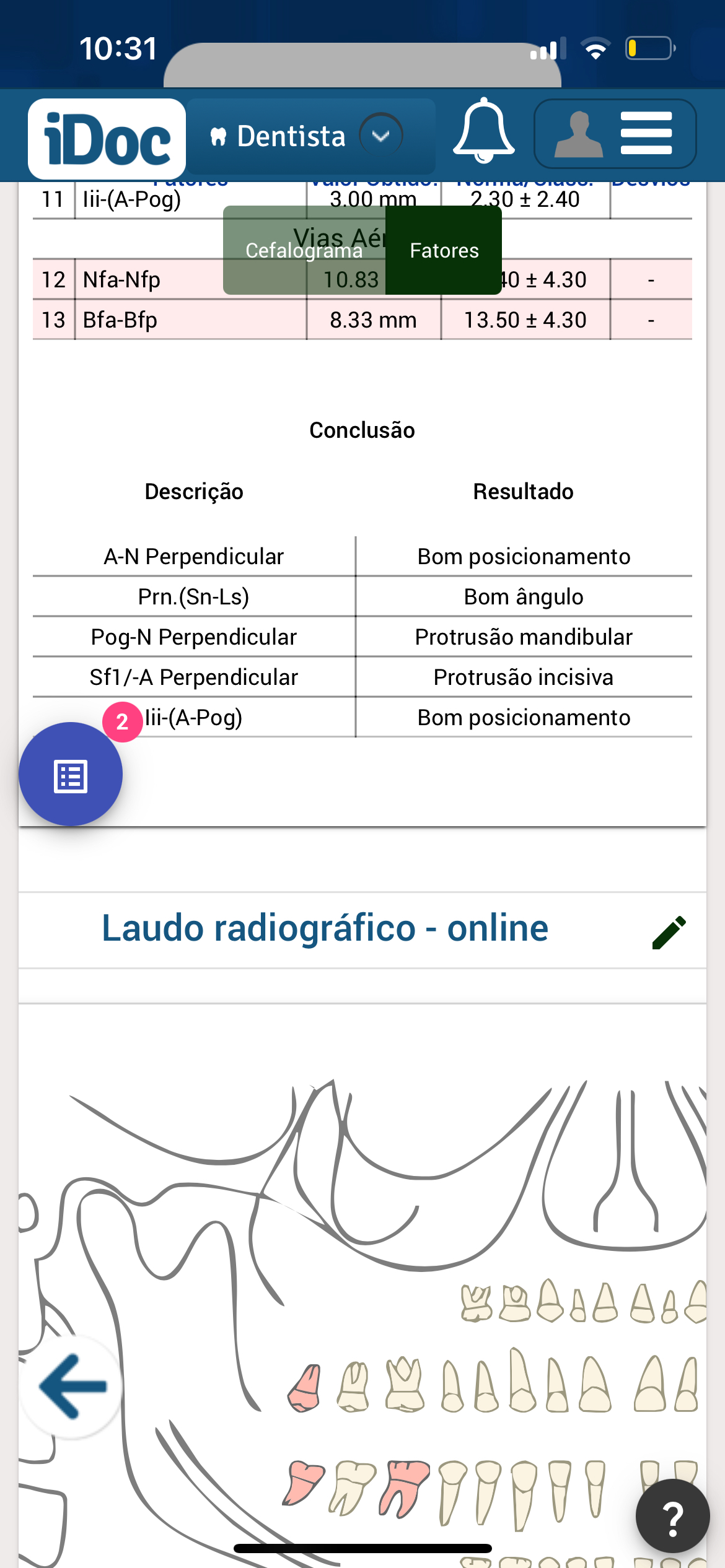Expand the Dentista profile dropdown
Viewport: 725px width, 1568px height.
[x=380, y=135]
